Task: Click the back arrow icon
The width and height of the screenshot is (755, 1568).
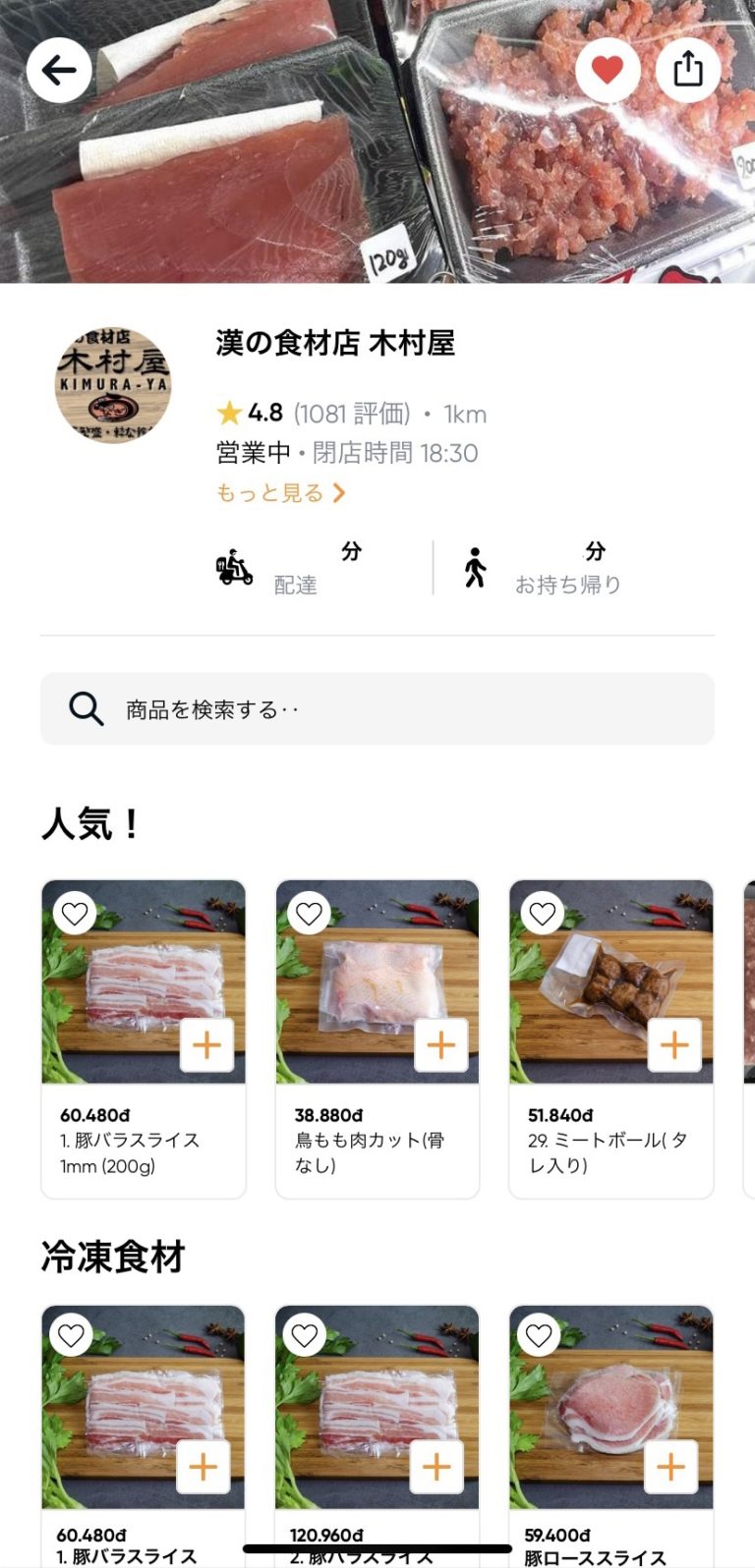Action: click(x=60, y=69)
